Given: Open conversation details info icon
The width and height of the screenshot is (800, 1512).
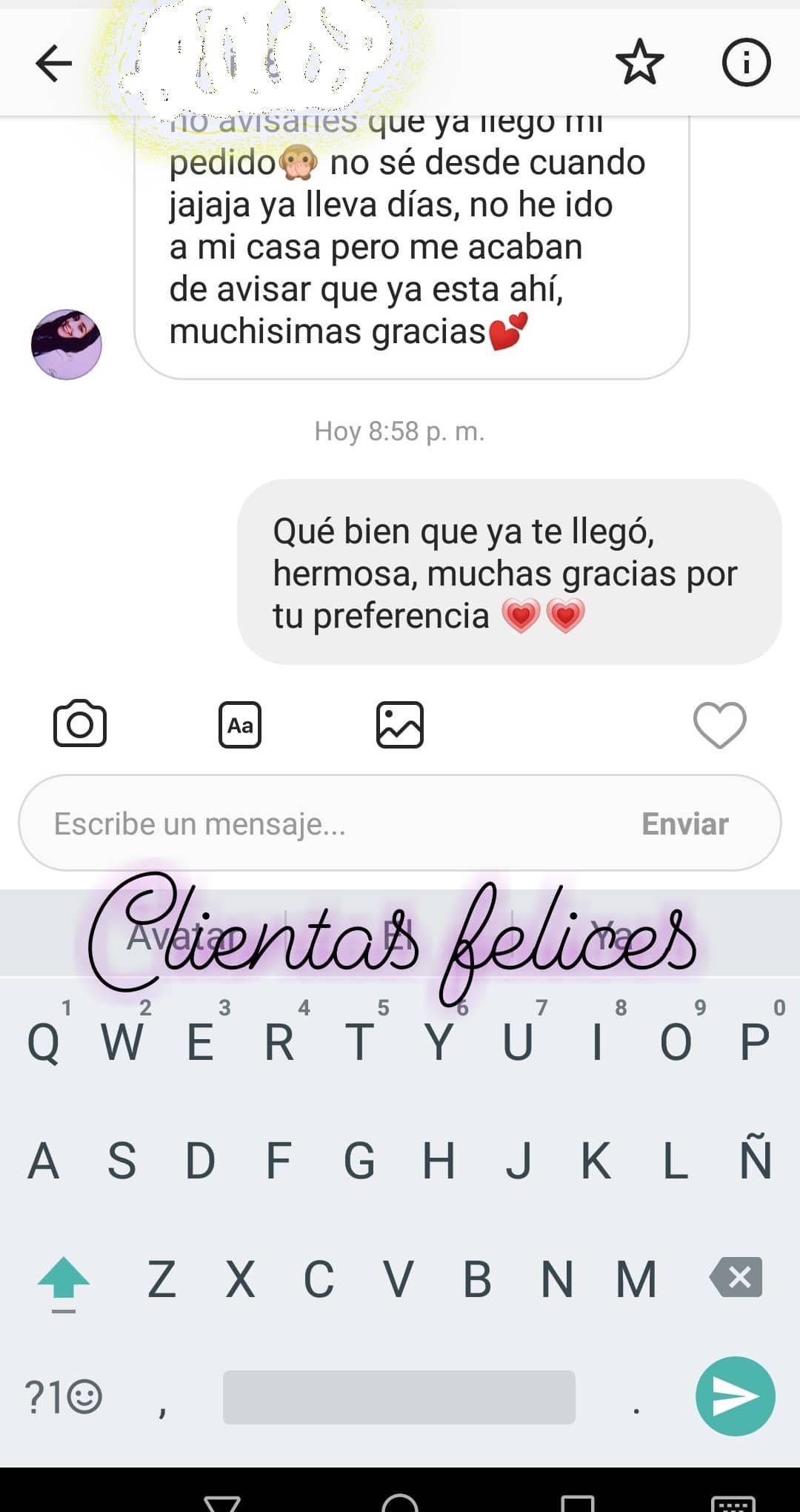Looking at the screenshot, I should pyautogui.click(x=746, y=62).
